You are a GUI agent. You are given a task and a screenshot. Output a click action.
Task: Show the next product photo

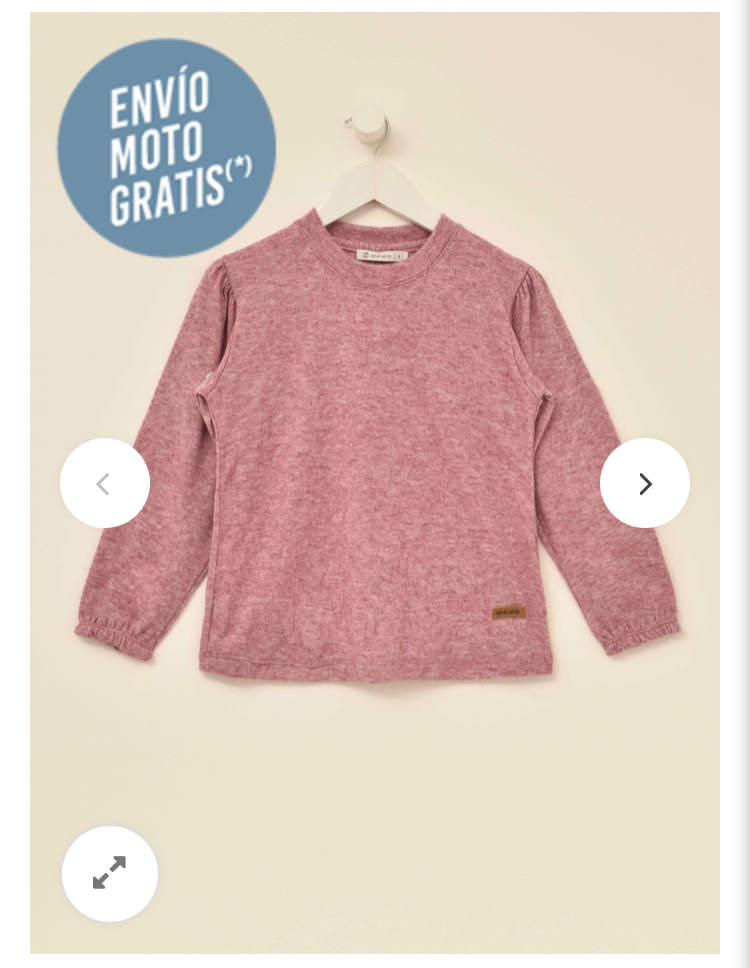[644, 483]
